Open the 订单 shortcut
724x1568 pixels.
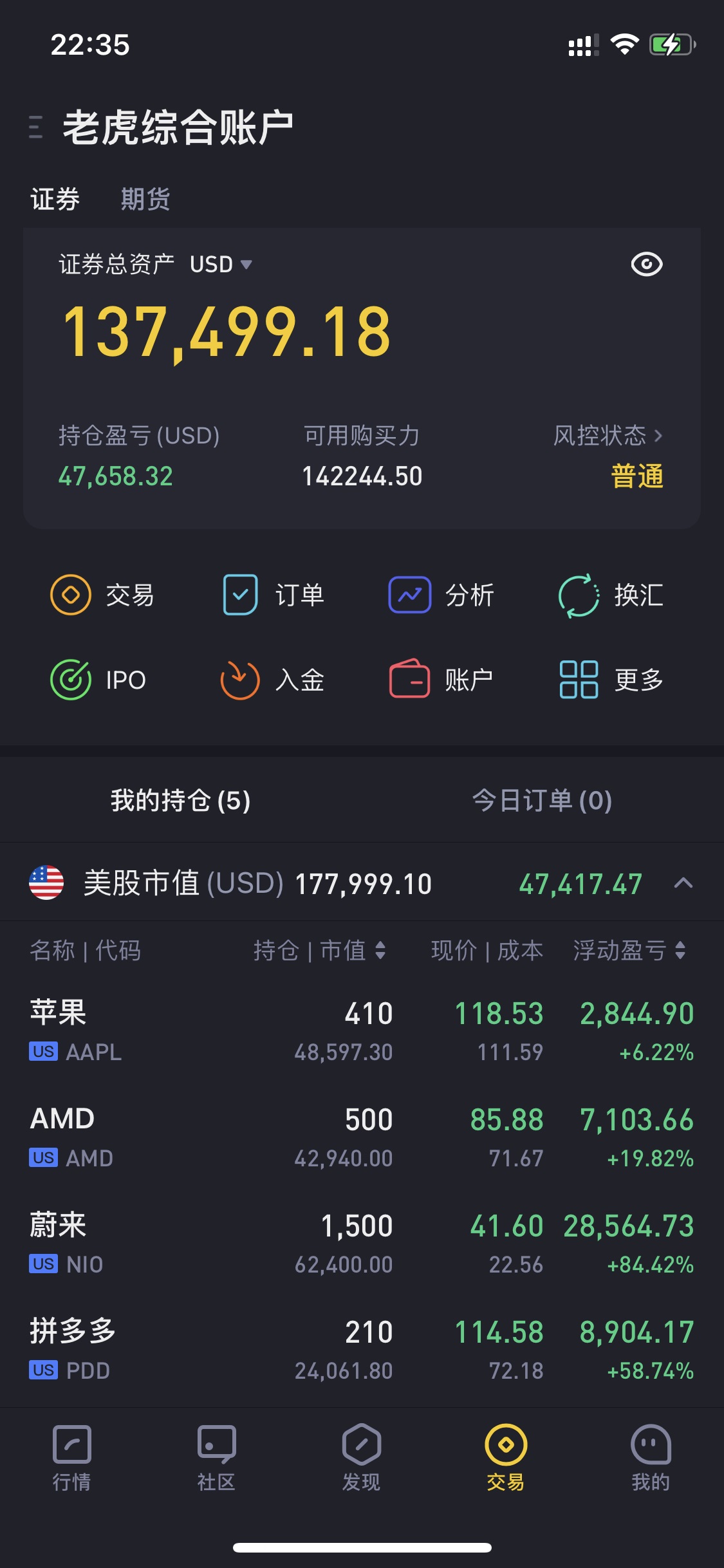click(273, 595)
